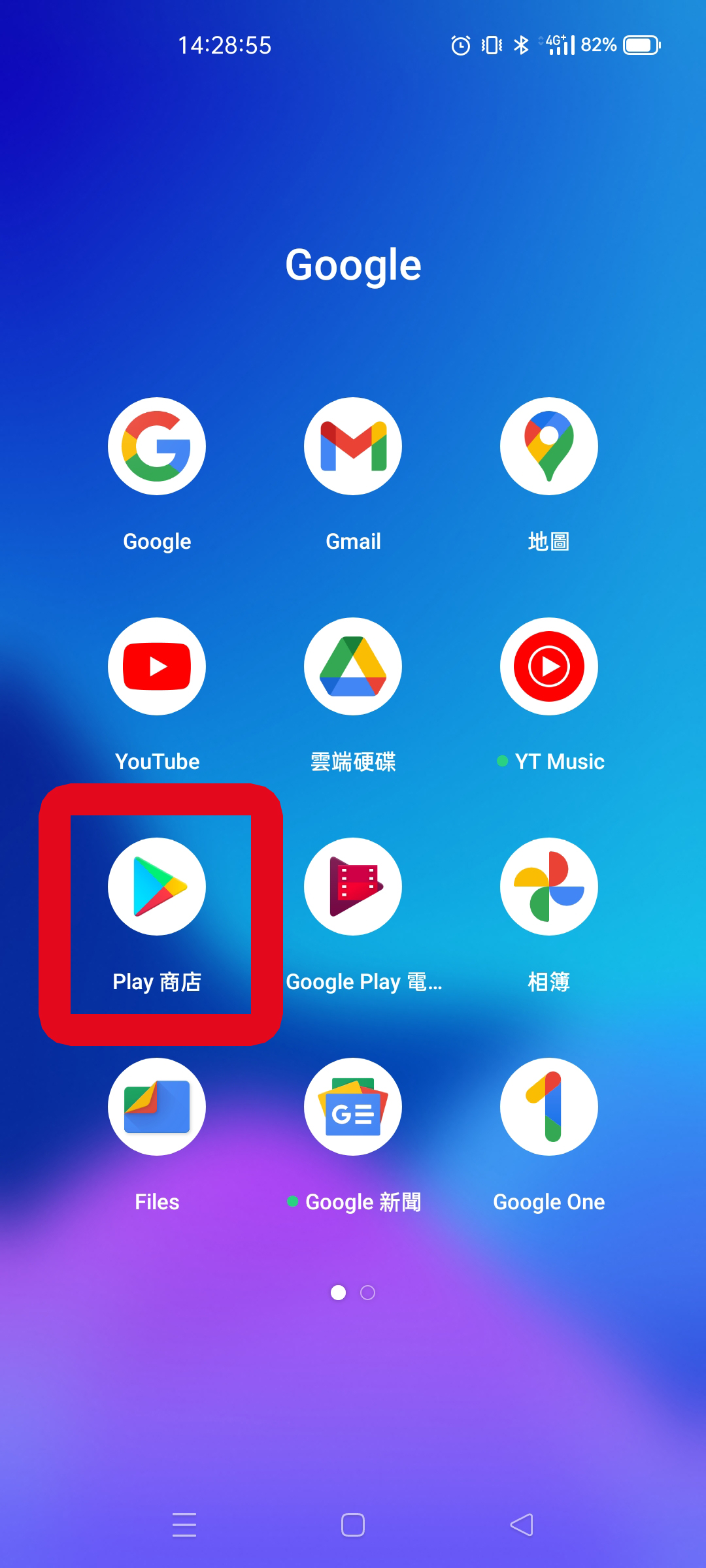Launch YT Music
The height and width of the screenshot is (1568, 706).
pos(549,666)
